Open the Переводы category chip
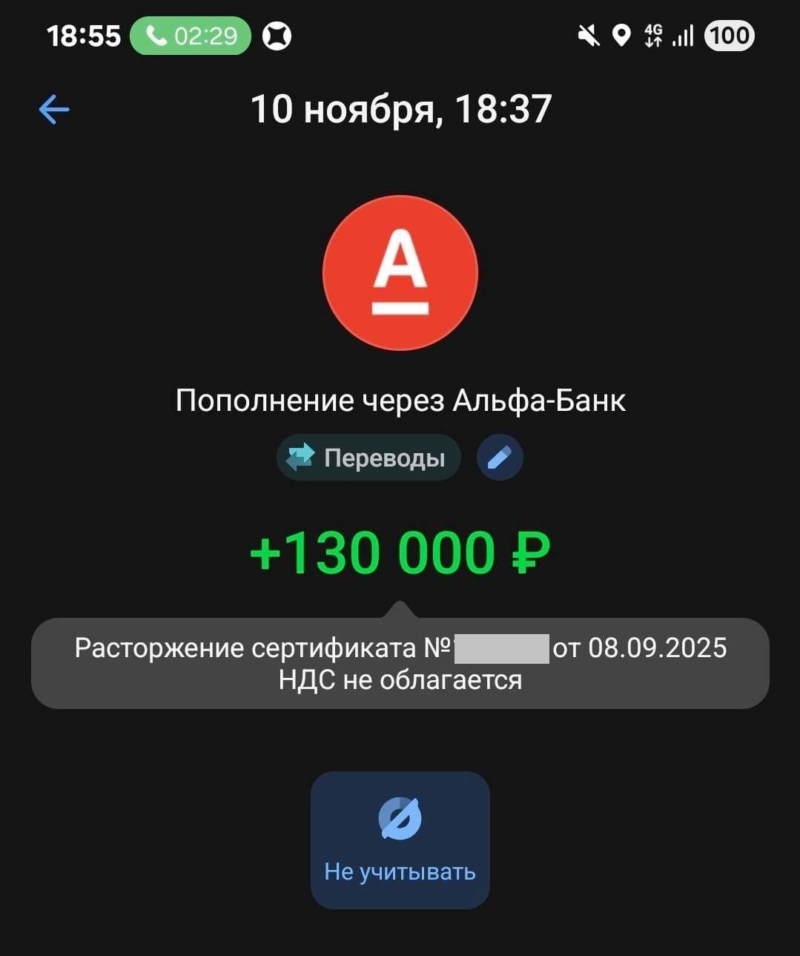The width and height of the screenshot is (800, 956). pyautogui.click(x=367, y=459)
